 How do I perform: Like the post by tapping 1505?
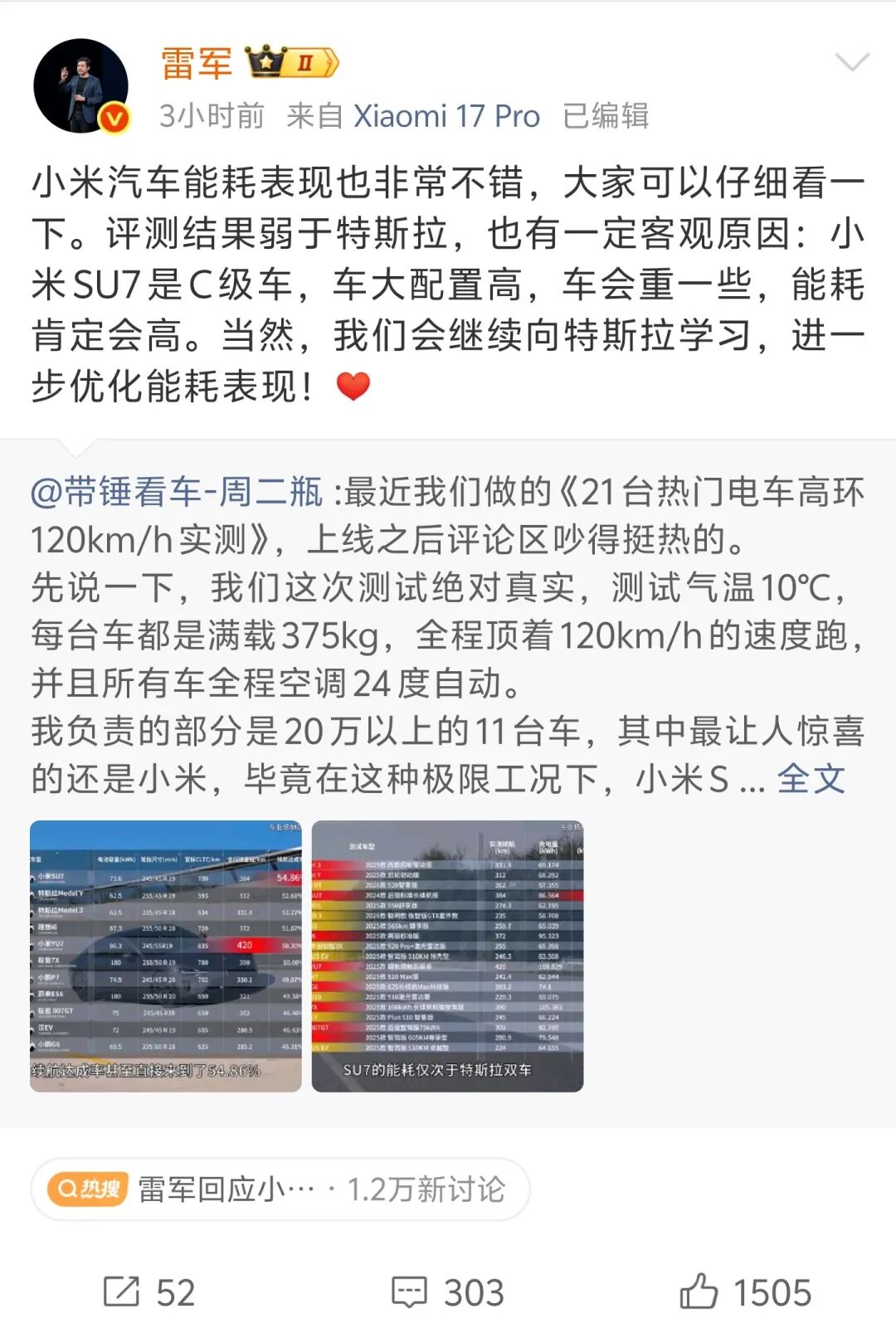coord(772,1291)
